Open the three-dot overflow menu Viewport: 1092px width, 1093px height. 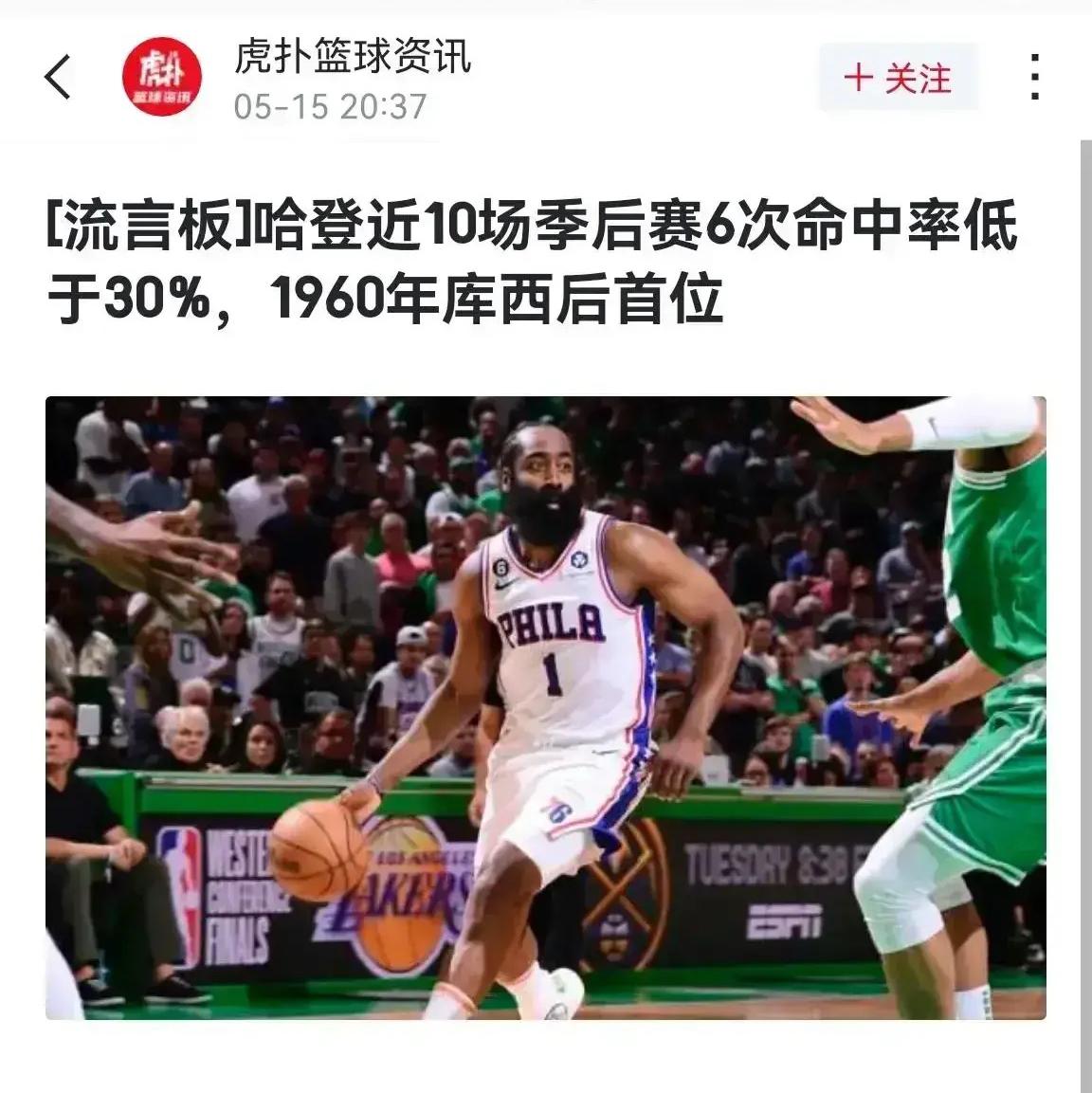click(x=1035, y=78)
